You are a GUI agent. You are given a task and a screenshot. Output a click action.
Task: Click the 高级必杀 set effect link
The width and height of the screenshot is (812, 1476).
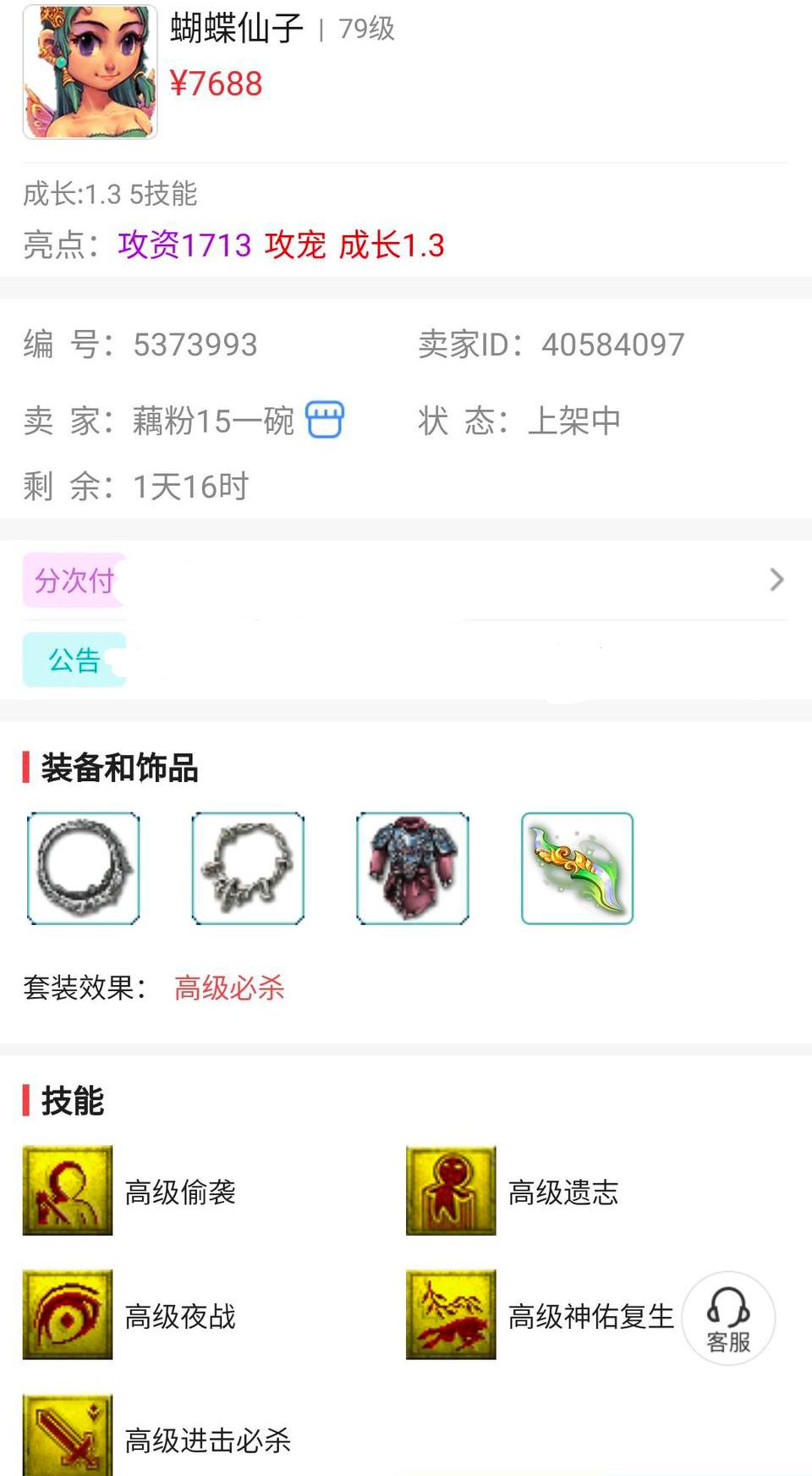[x=230, y=988]
